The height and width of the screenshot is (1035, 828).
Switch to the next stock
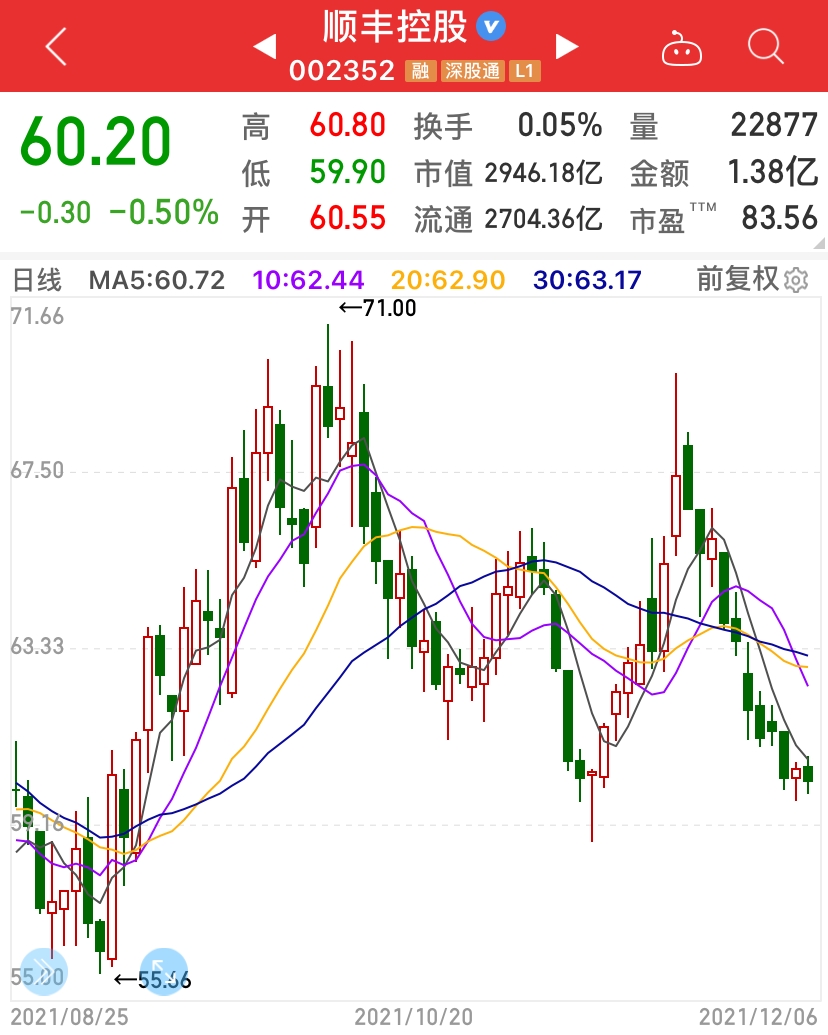(567, 46)
